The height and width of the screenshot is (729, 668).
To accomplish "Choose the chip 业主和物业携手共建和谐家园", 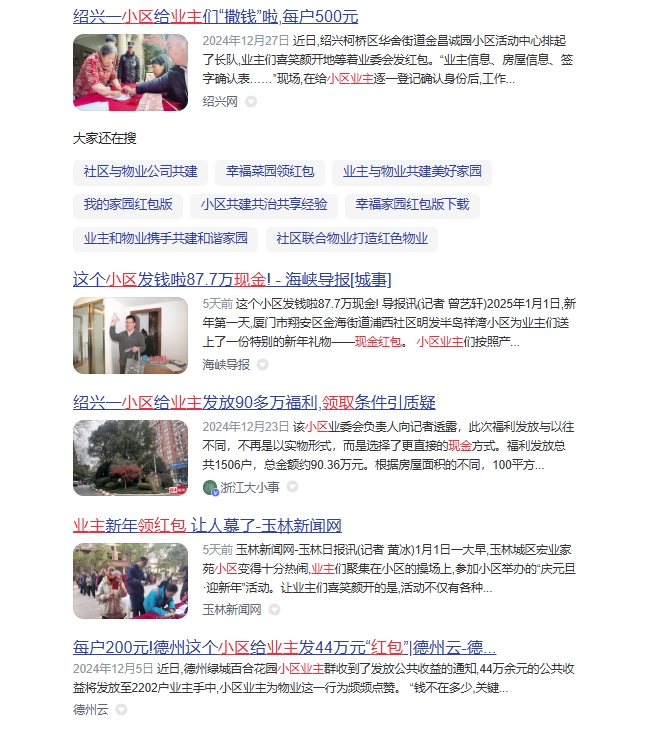I will [x=166, y=238].
